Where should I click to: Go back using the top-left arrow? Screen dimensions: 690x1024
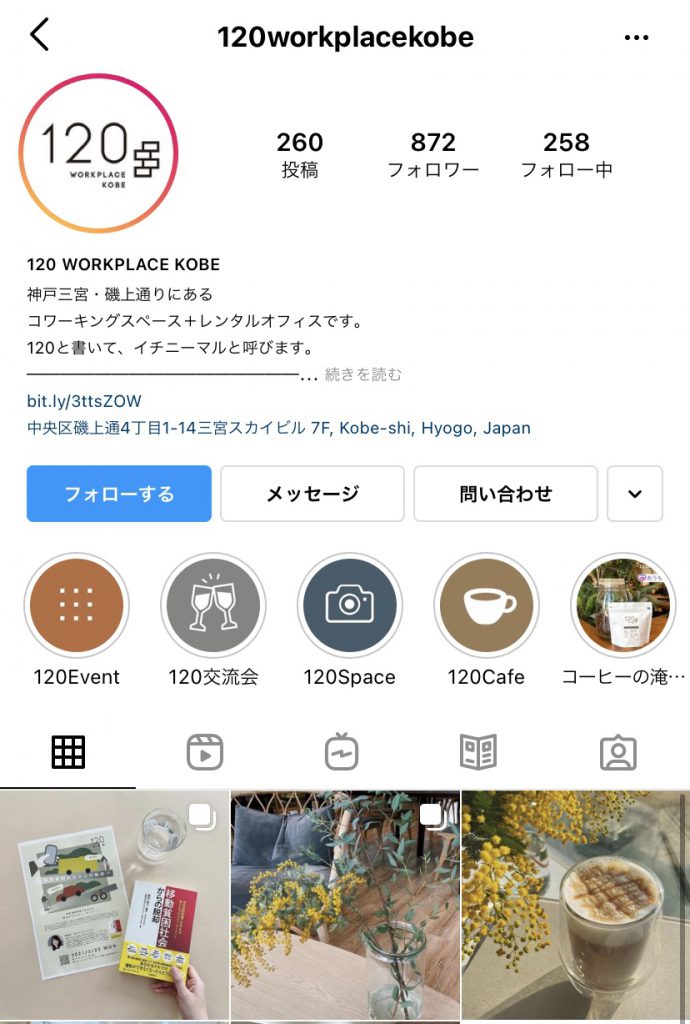(x=39, y=36)
